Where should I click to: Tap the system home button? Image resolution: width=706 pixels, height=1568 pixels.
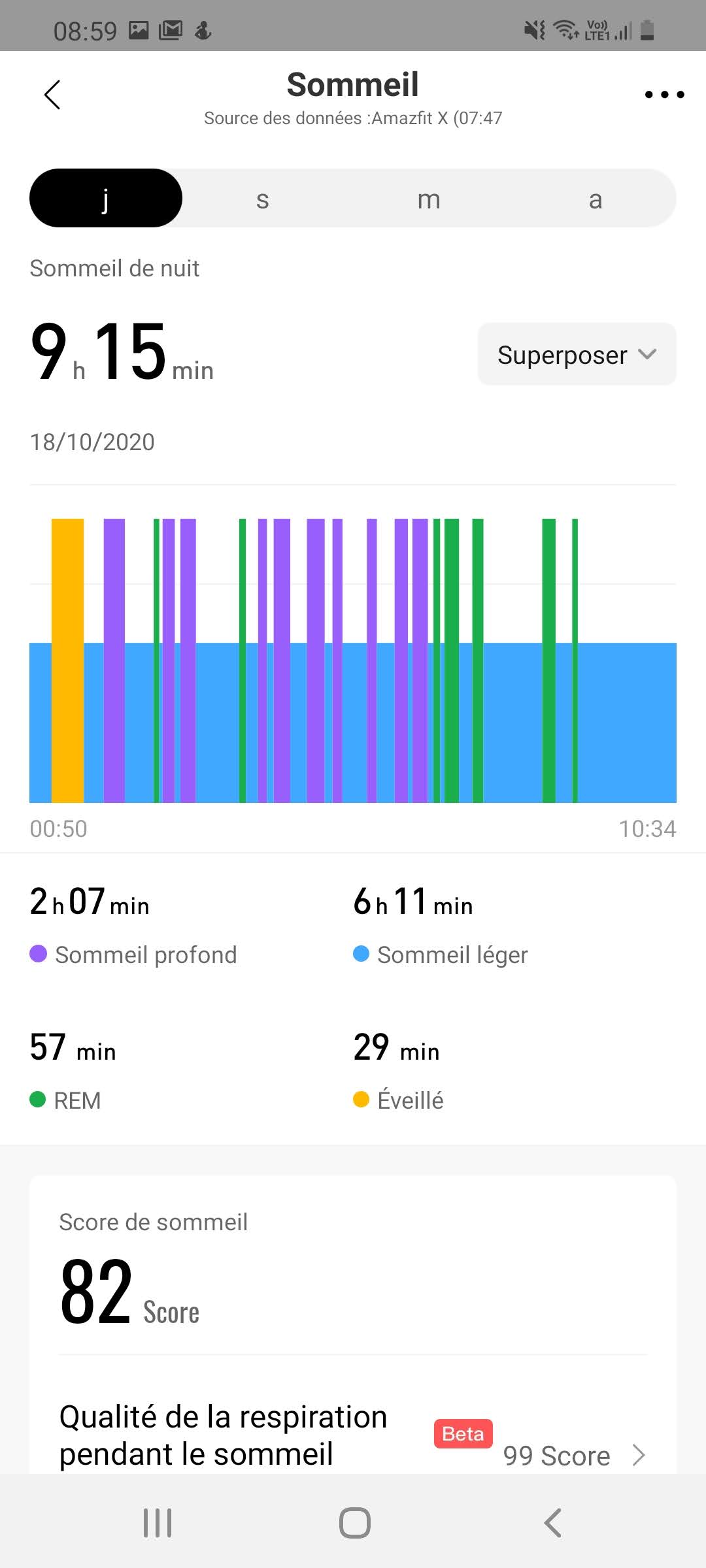[354, 1523]
